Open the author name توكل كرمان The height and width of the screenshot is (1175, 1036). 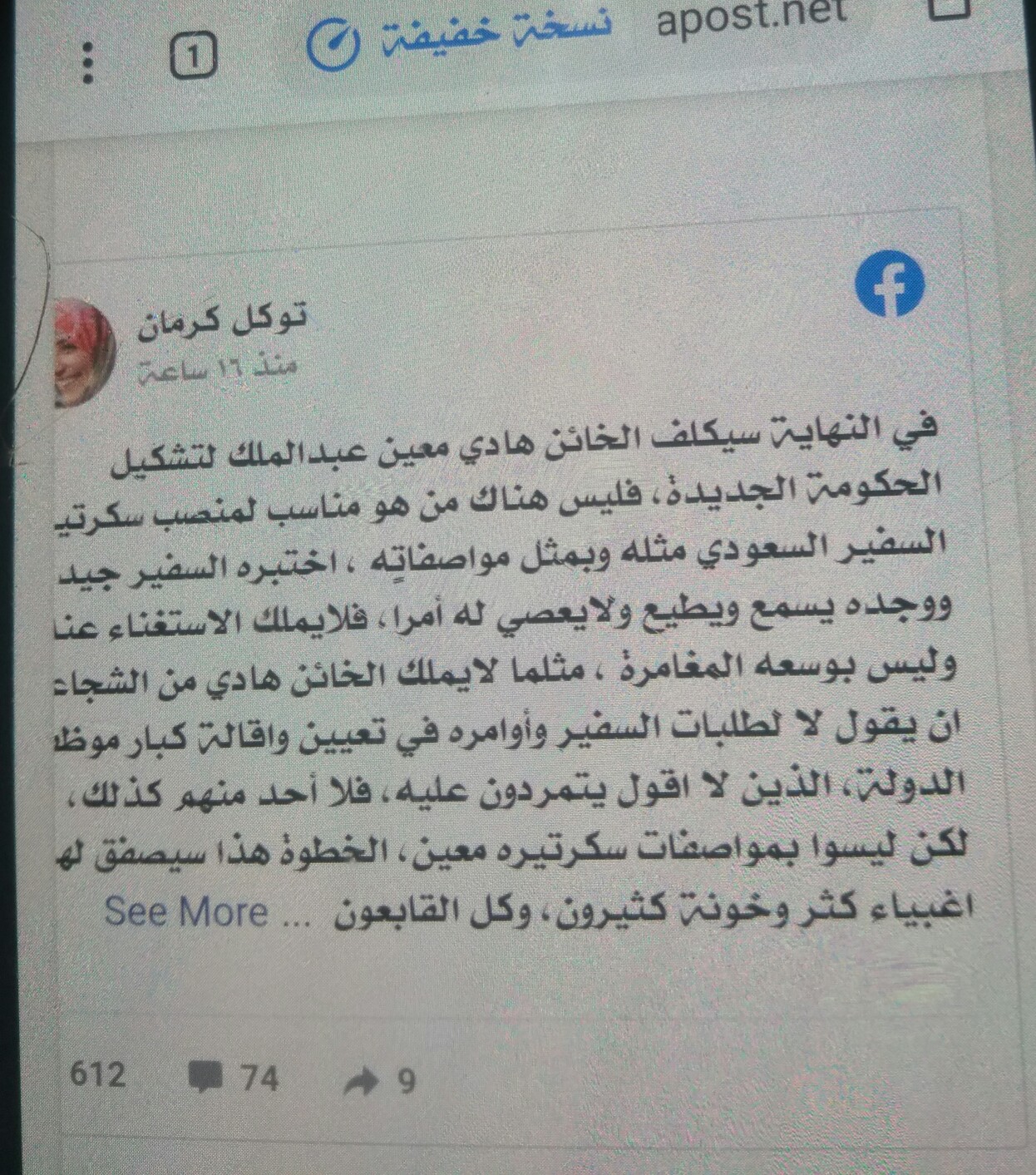pos(222,319)
